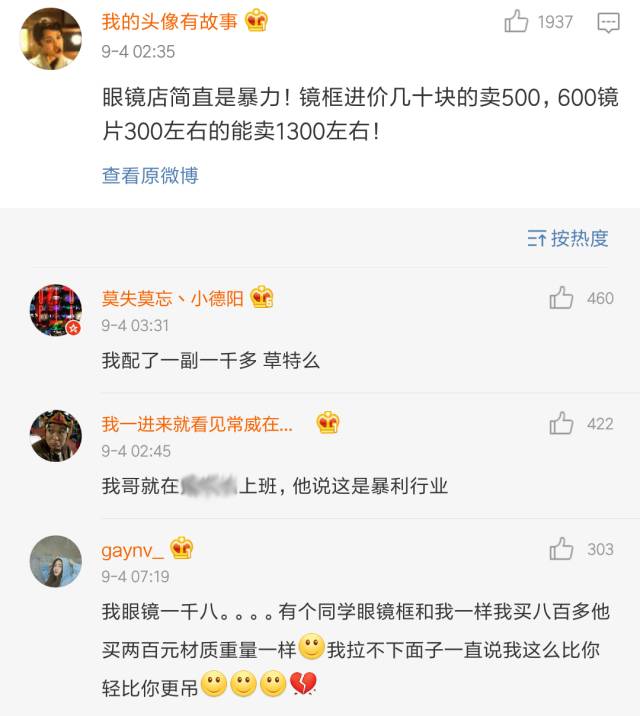Like the post by 我的头像有故事
The width and height of the screenshot is (640, 716).
click(x=517, y=21)
